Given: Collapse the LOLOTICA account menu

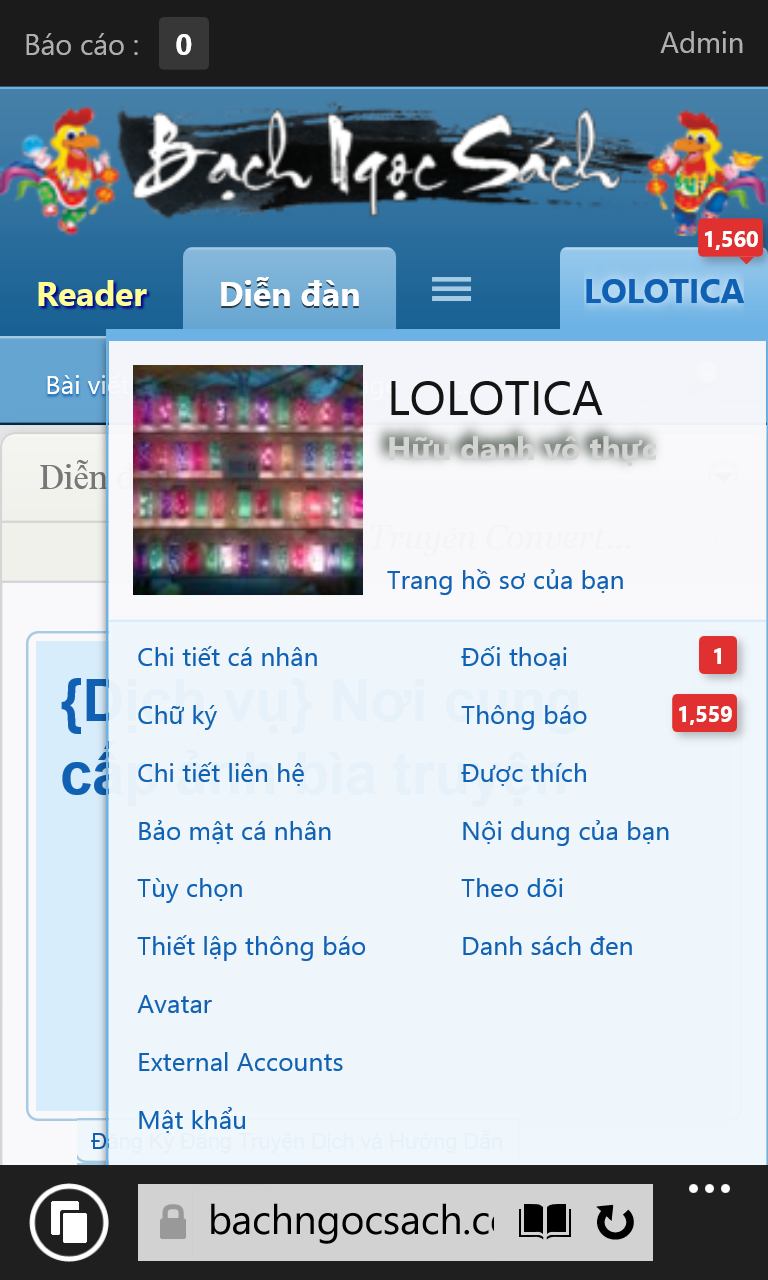Looking at the screenshot, I should point(663,291).
